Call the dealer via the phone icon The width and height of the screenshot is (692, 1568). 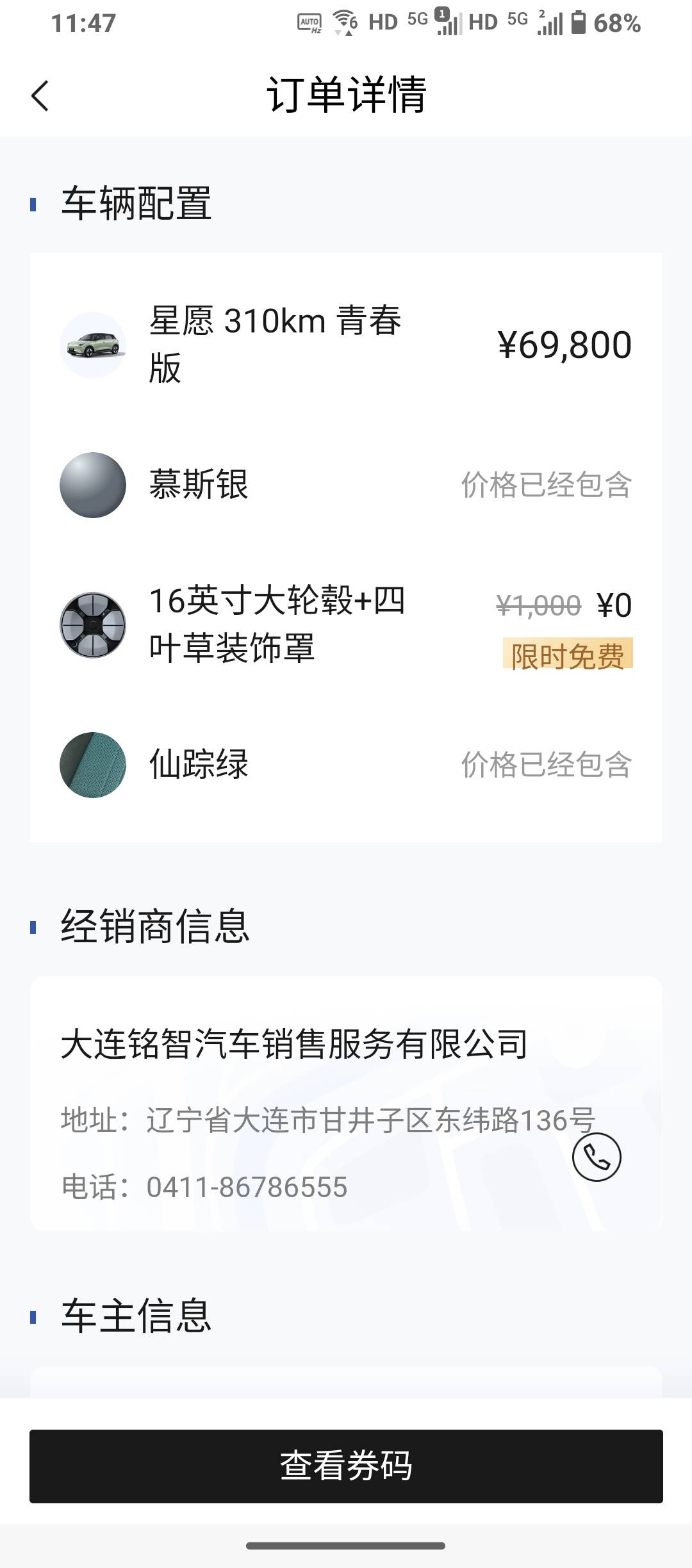pyautogui.click(x=596, y=1157)
